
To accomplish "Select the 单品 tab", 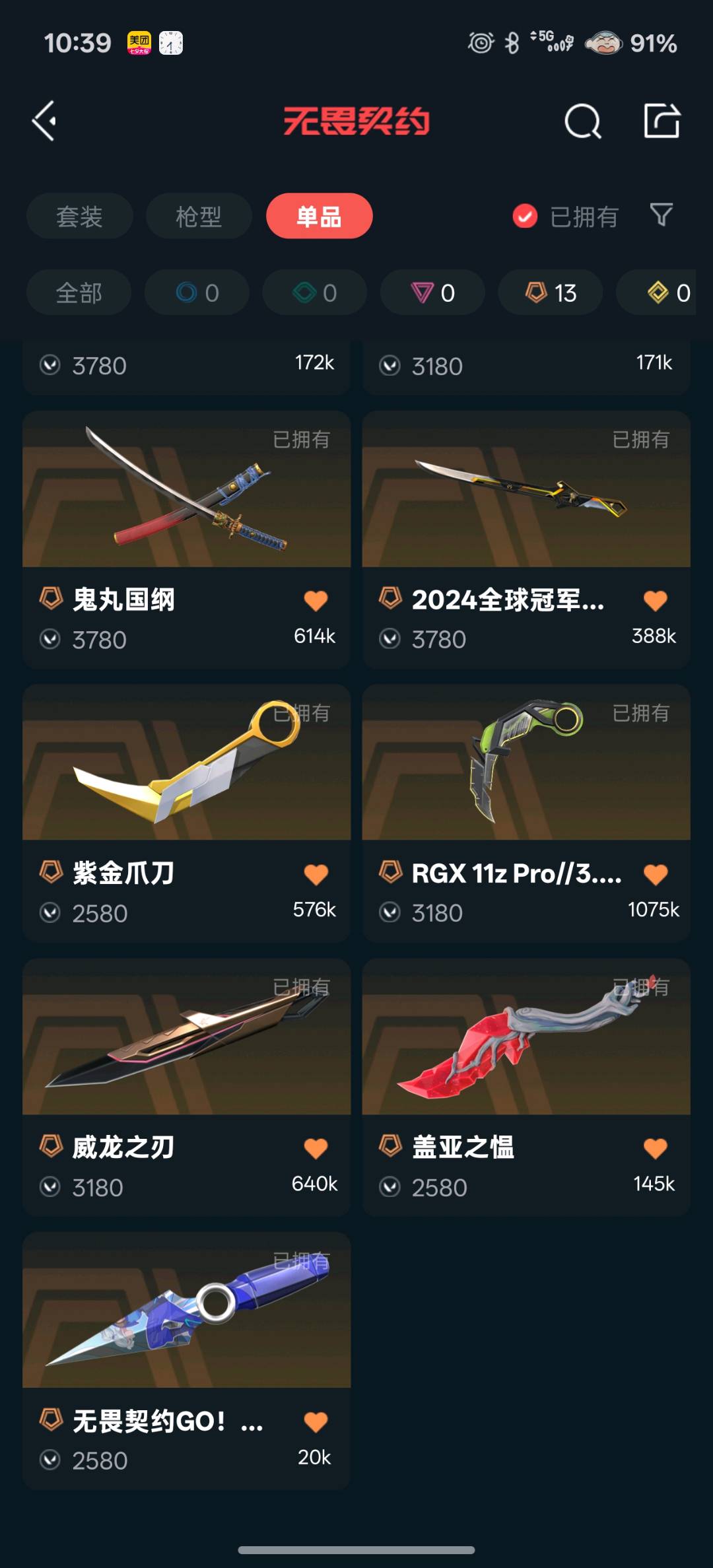I will [319, 217].
